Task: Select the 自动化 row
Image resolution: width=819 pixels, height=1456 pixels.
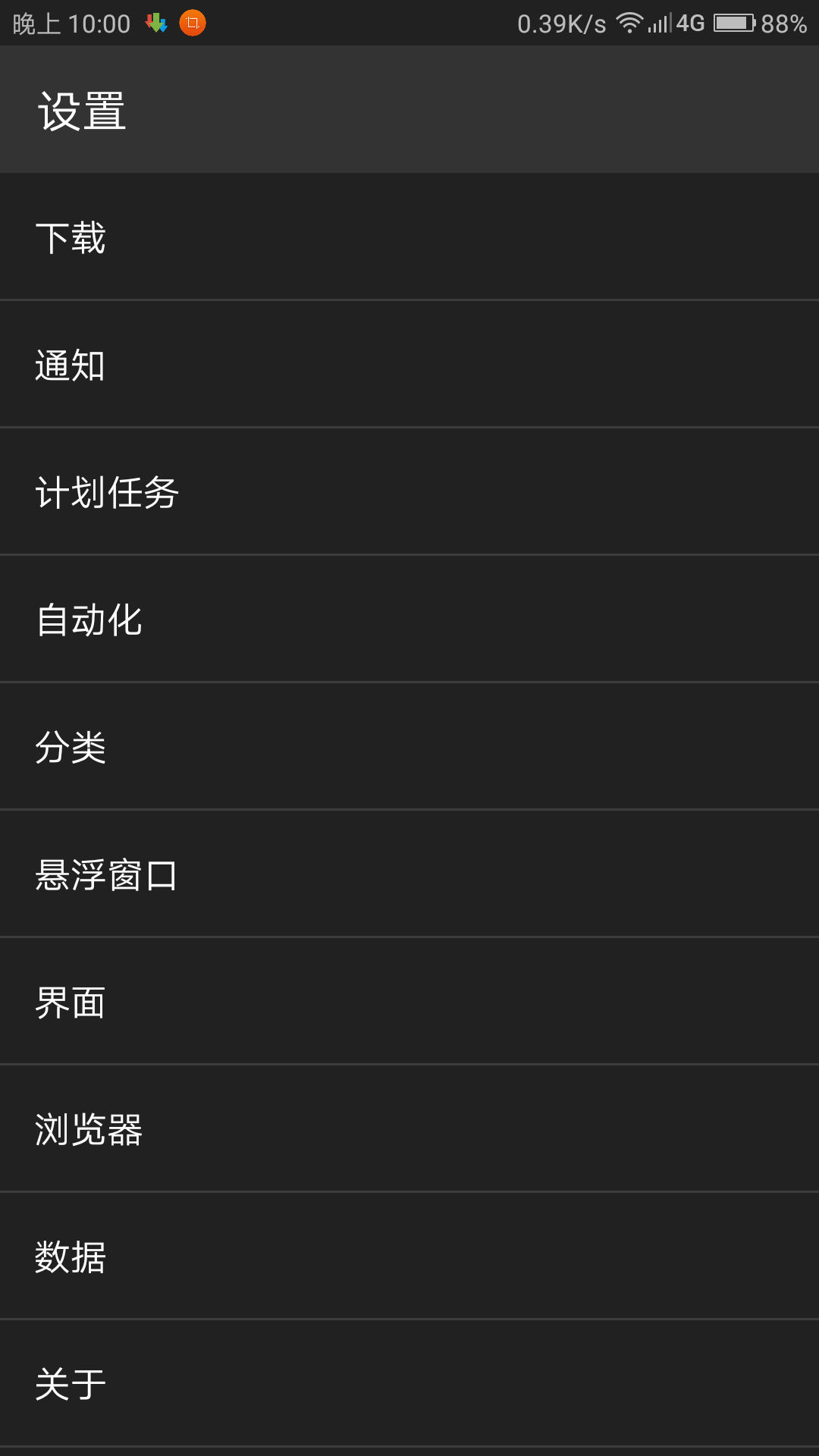Action: click(x=409, y=619)
